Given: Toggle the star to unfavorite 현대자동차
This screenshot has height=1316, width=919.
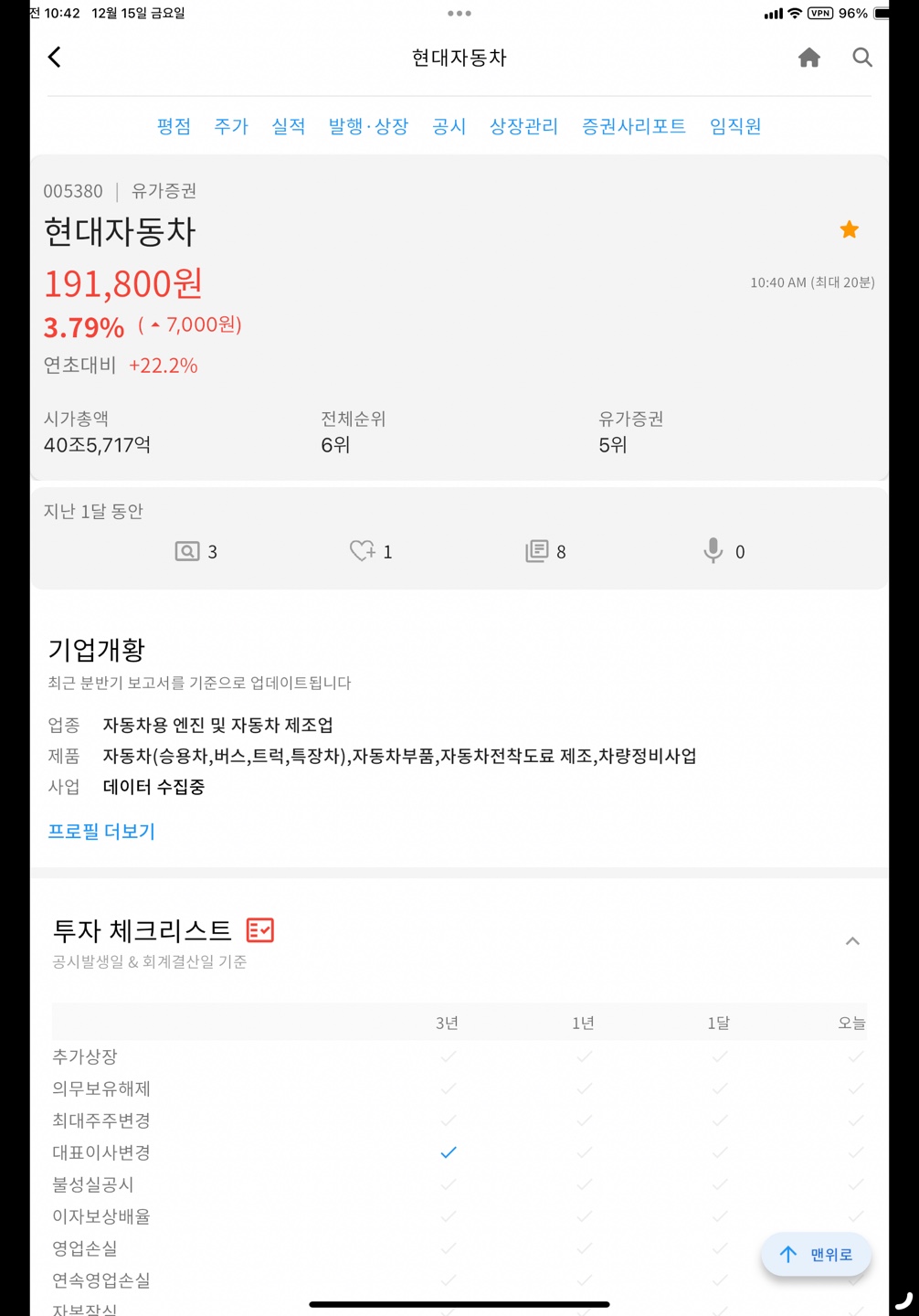Looking at the screenshot, I should click(849, 229).
